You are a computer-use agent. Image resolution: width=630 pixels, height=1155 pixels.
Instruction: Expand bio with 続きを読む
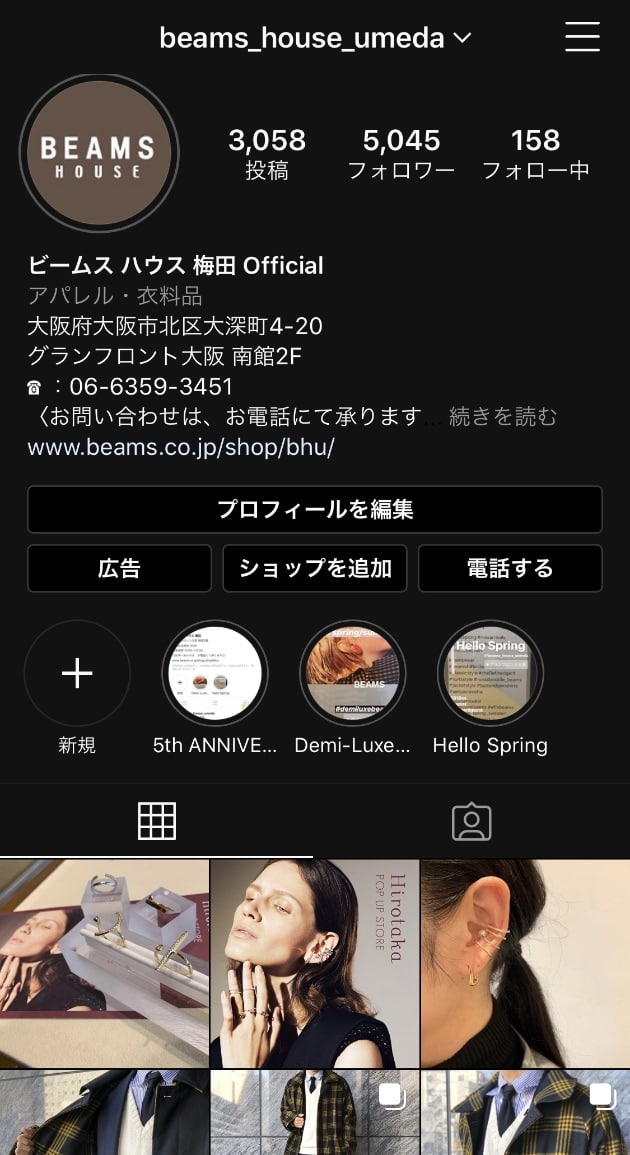click(x=503, y=417)
